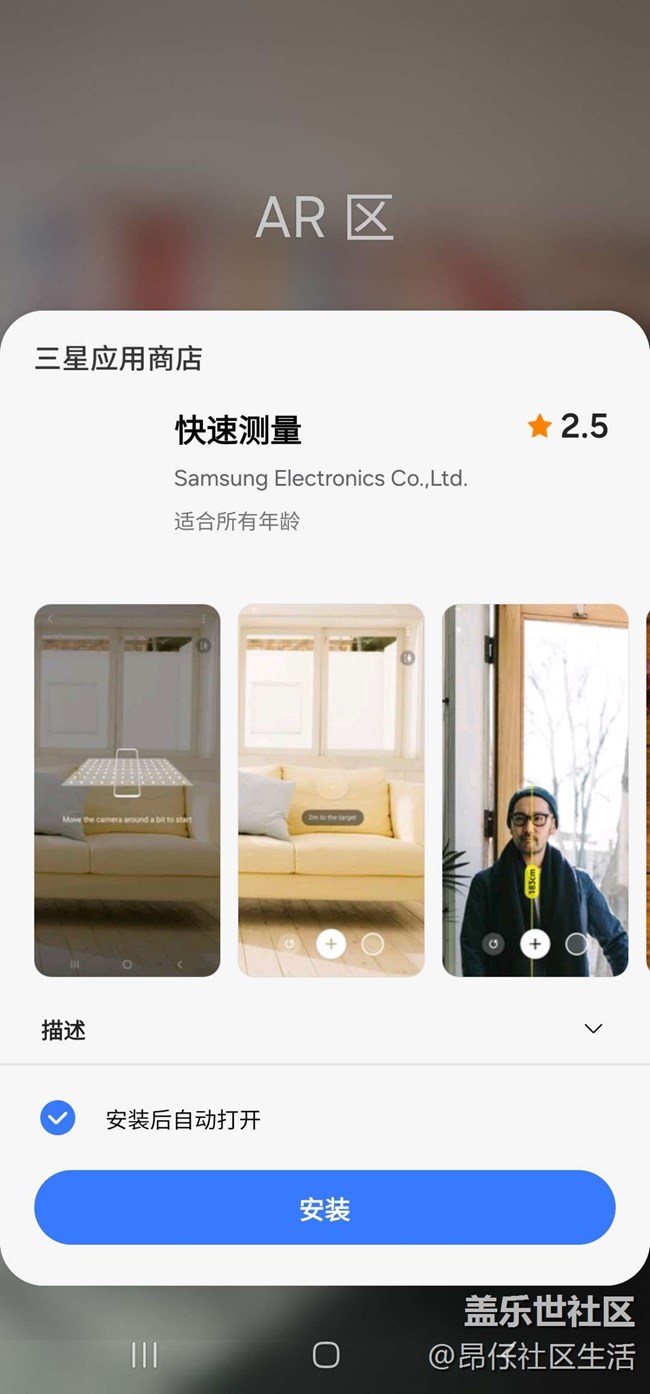The width and height of the screenshot is (650, 1394).
Task: Open the third screenshot measuring the man's height
Action: [x=535, y=790]
